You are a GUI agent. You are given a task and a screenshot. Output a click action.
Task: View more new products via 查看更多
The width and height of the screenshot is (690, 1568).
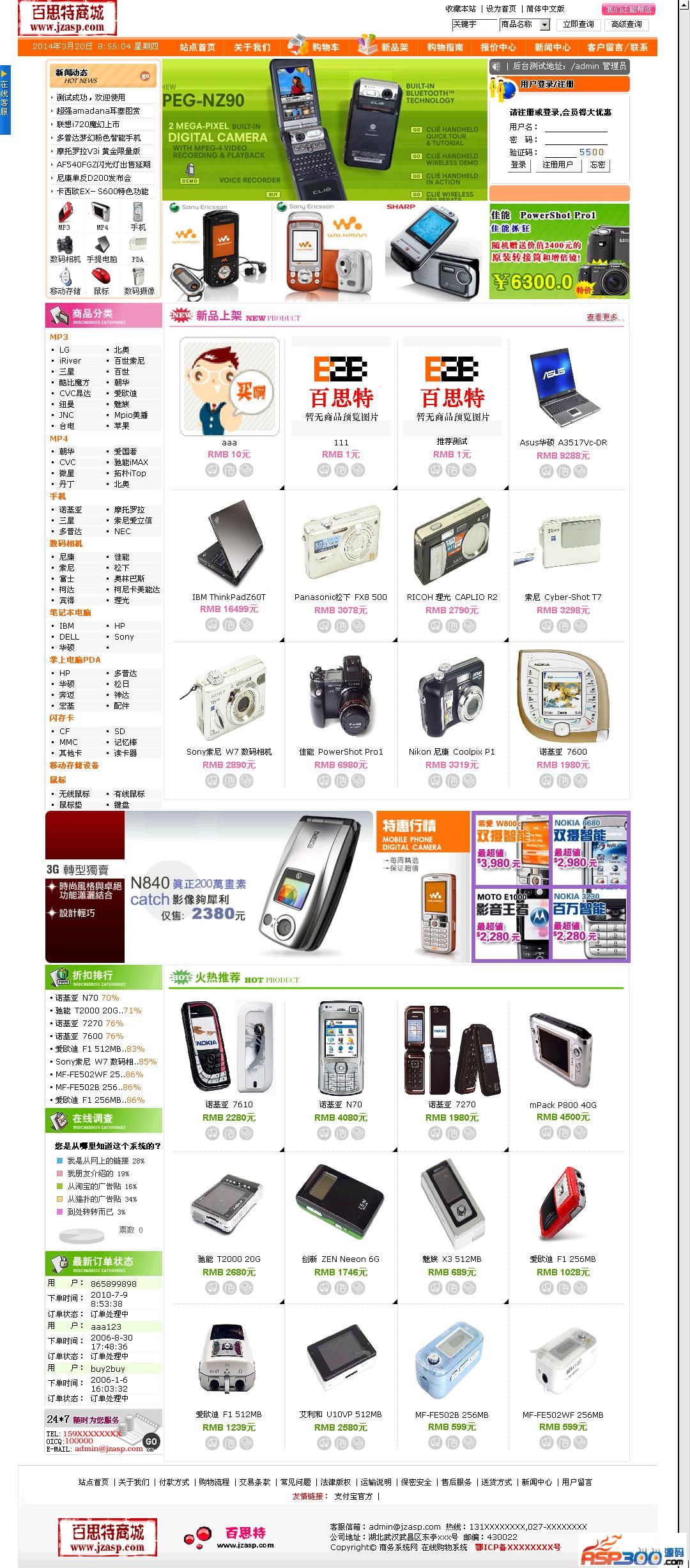coord(603,318)
